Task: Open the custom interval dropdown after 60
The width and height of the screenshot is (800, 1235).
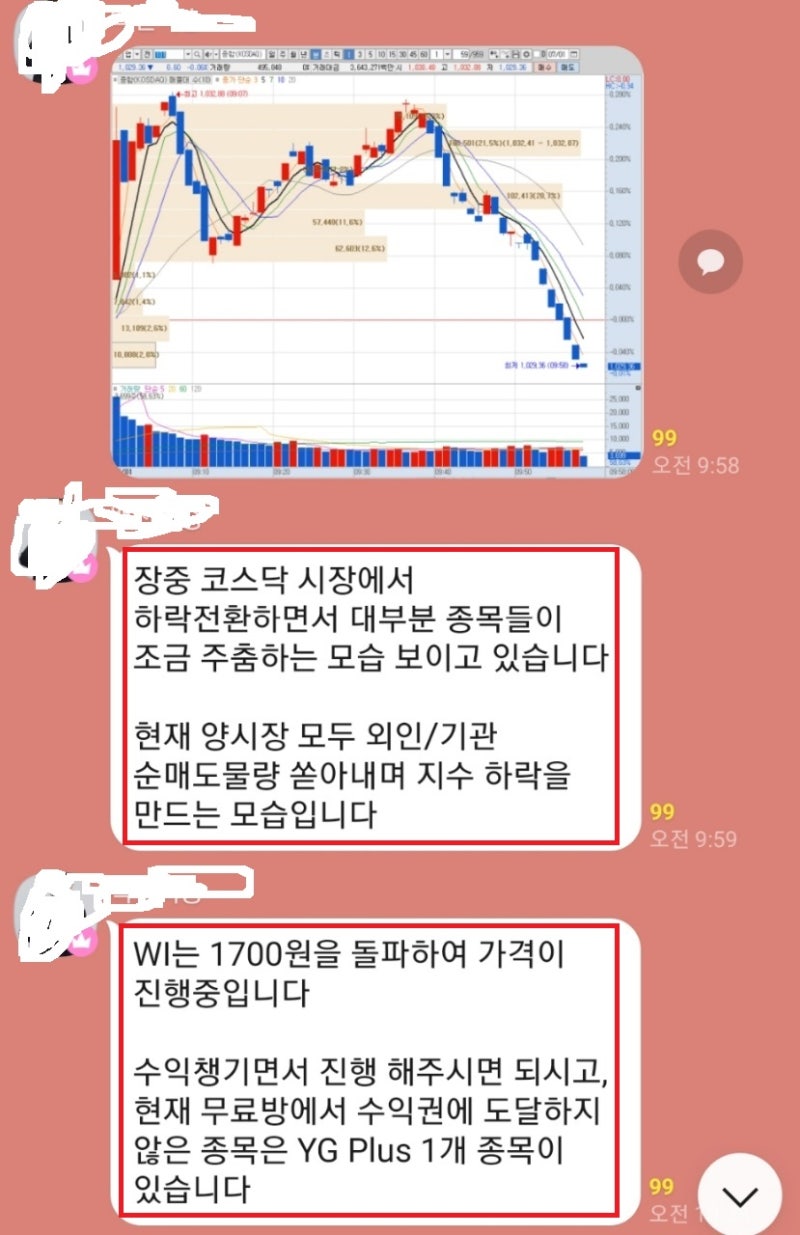Action: [x=448, y=51]
